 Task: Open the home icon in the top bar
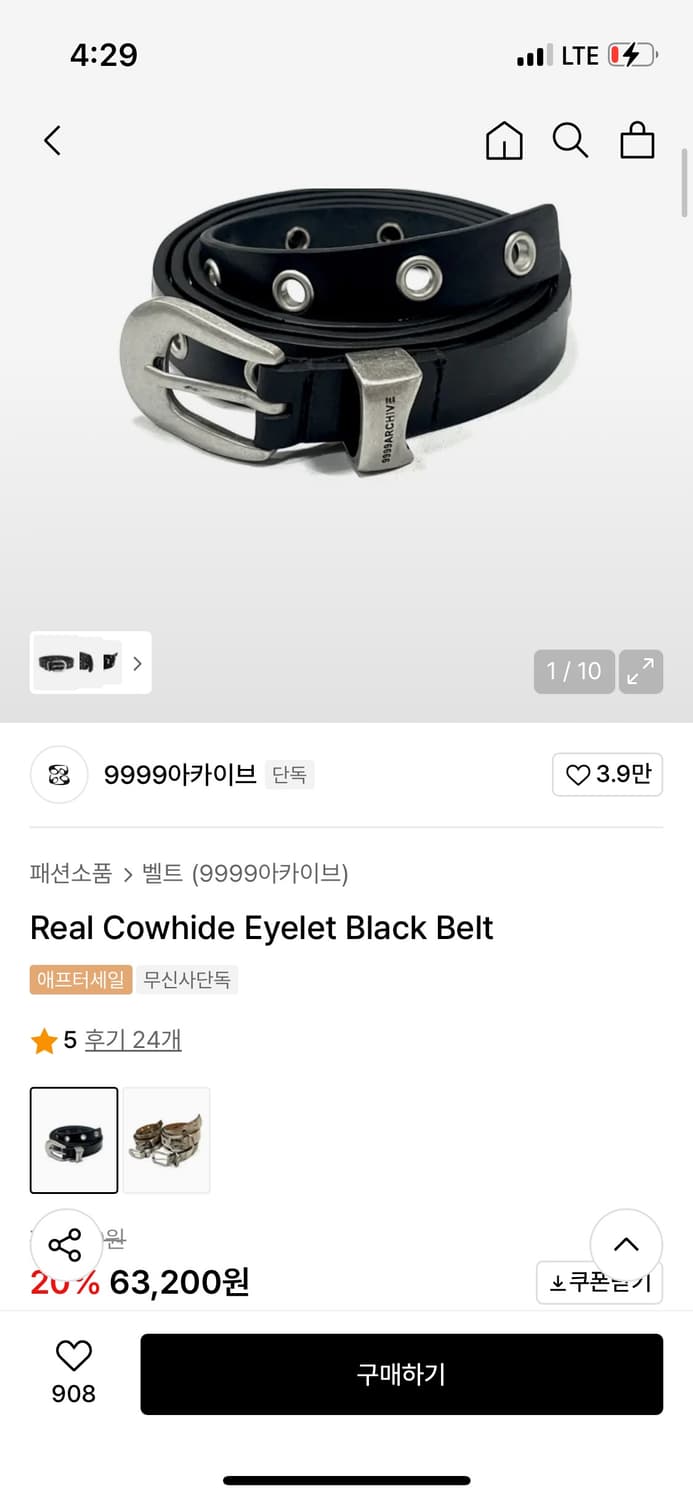504,141
